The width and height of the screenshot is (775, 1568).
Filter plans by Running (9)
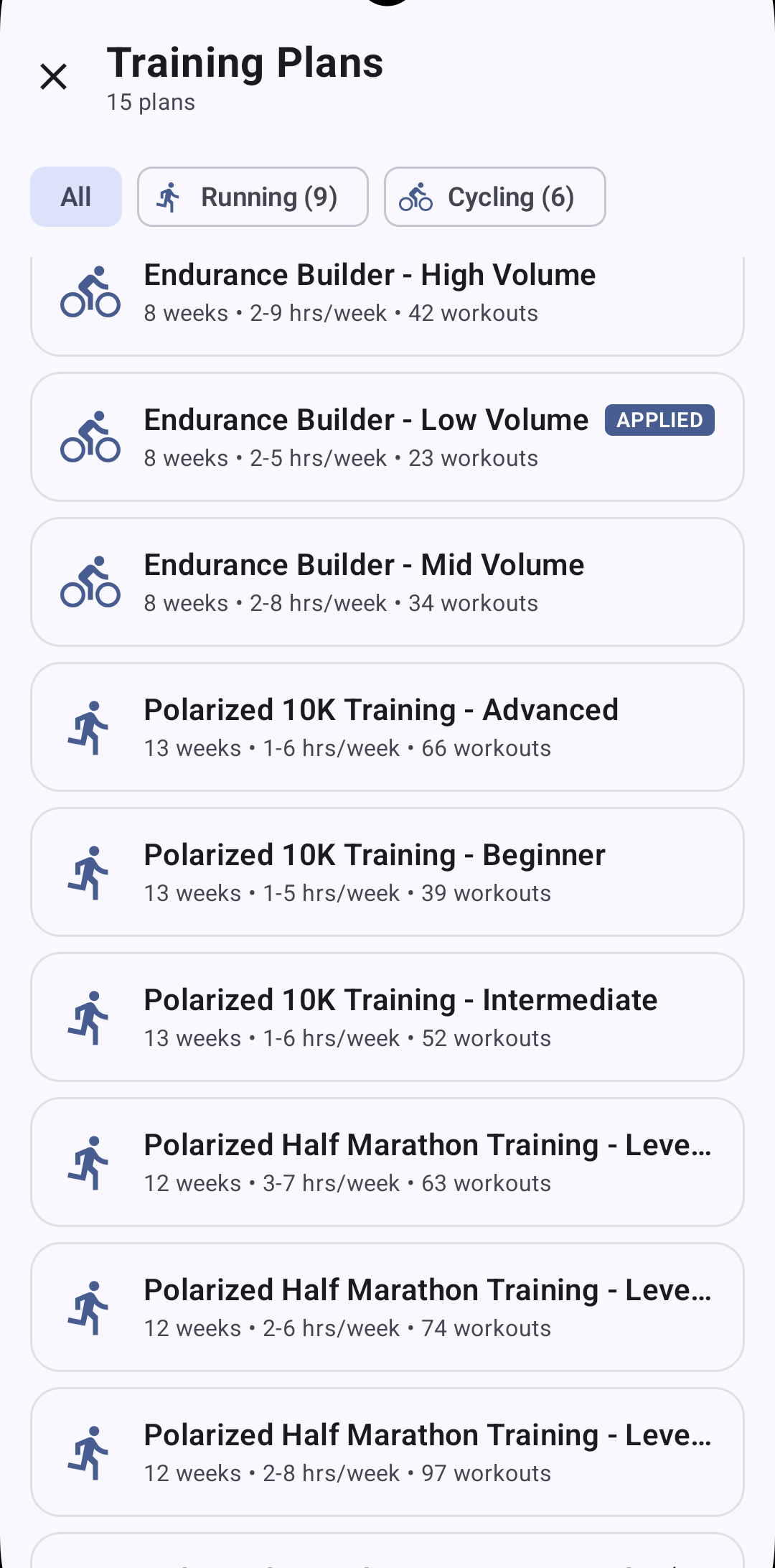coord(253,197)
